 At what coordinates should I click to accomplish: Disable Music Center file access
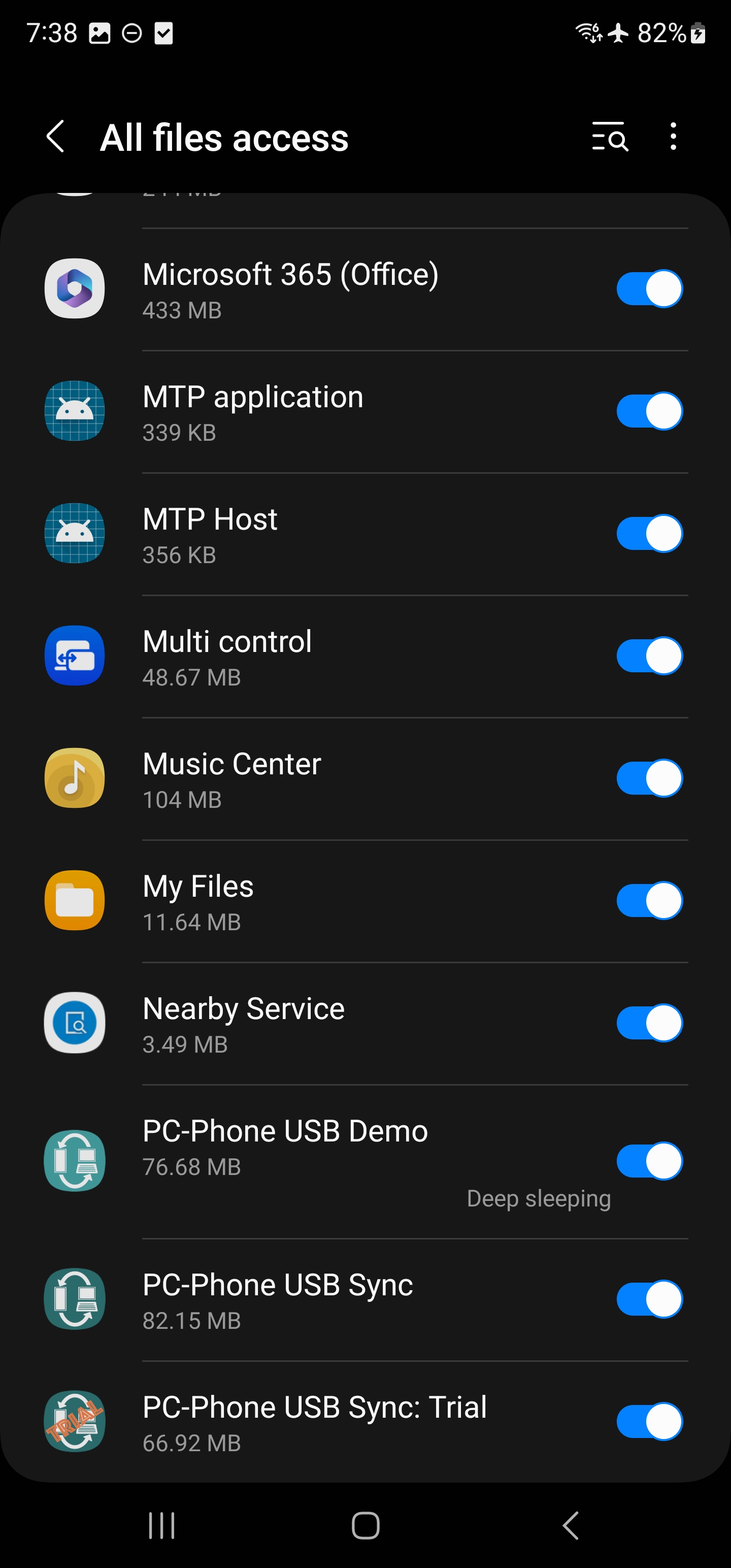click(x=649, y=778)
